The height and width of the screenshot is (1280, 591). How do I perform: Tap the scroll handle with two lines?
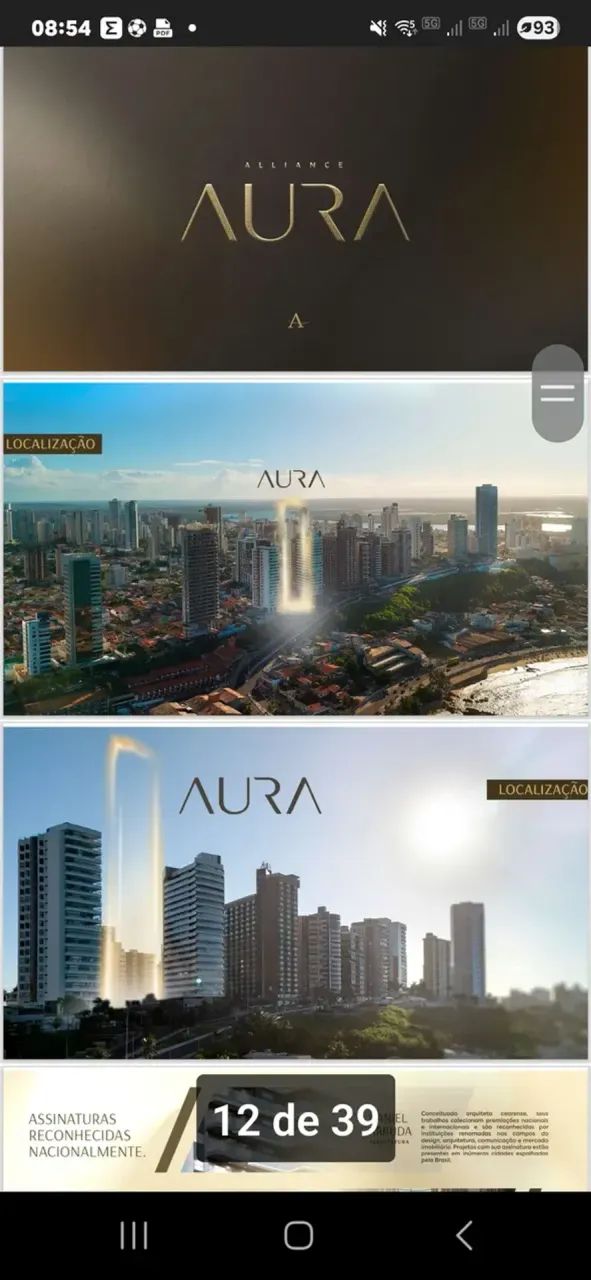557,393
